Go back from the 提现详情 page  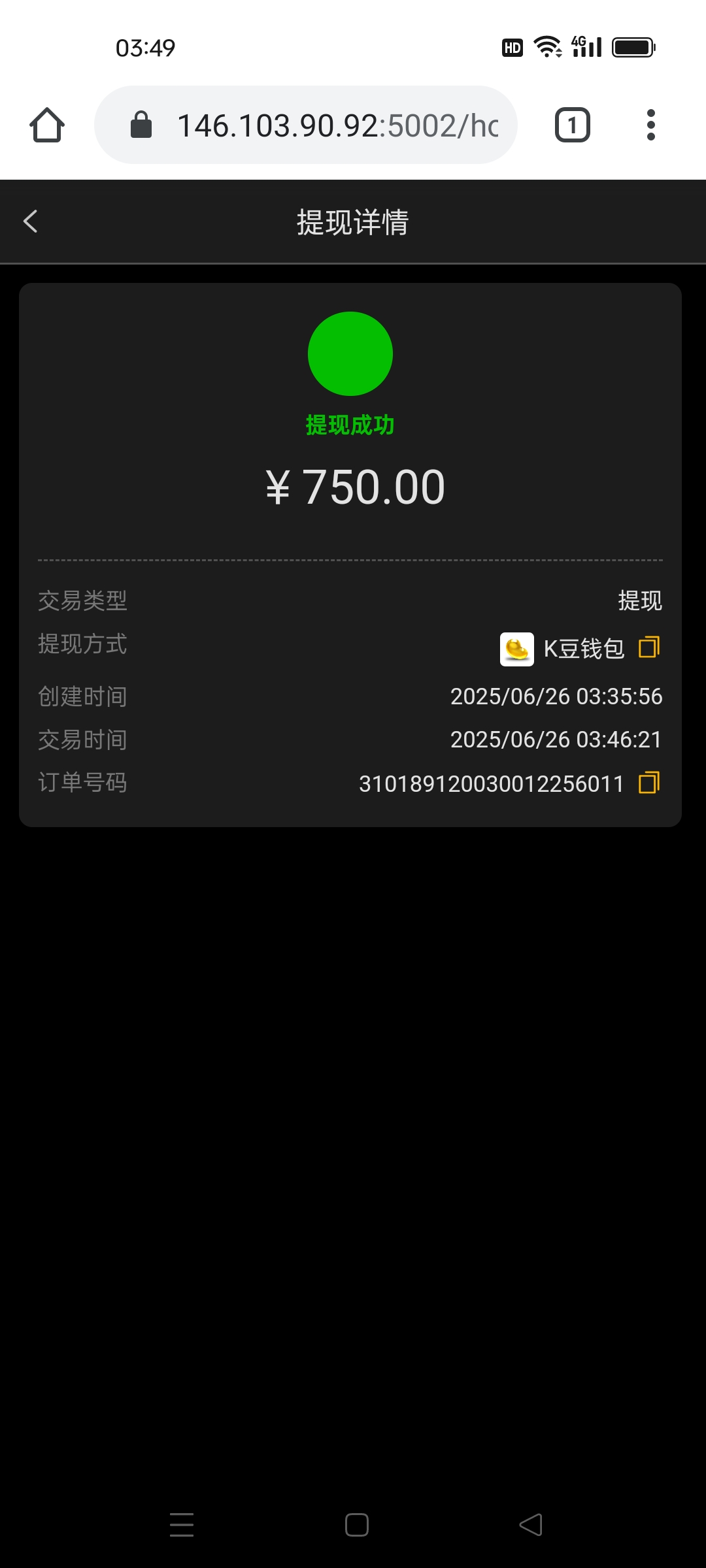(x=31, y=221)
